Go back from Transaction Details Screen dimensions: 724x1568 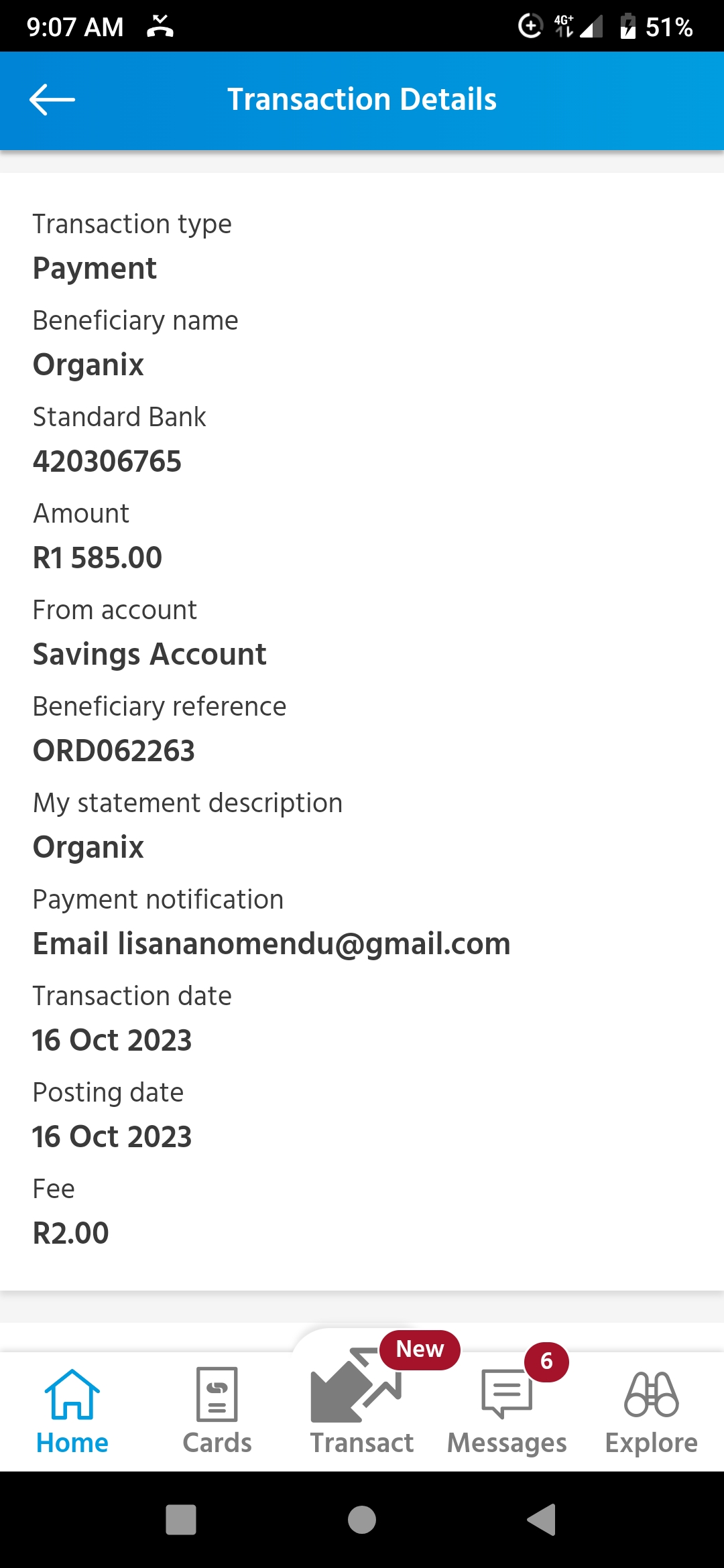click(52, 100)
